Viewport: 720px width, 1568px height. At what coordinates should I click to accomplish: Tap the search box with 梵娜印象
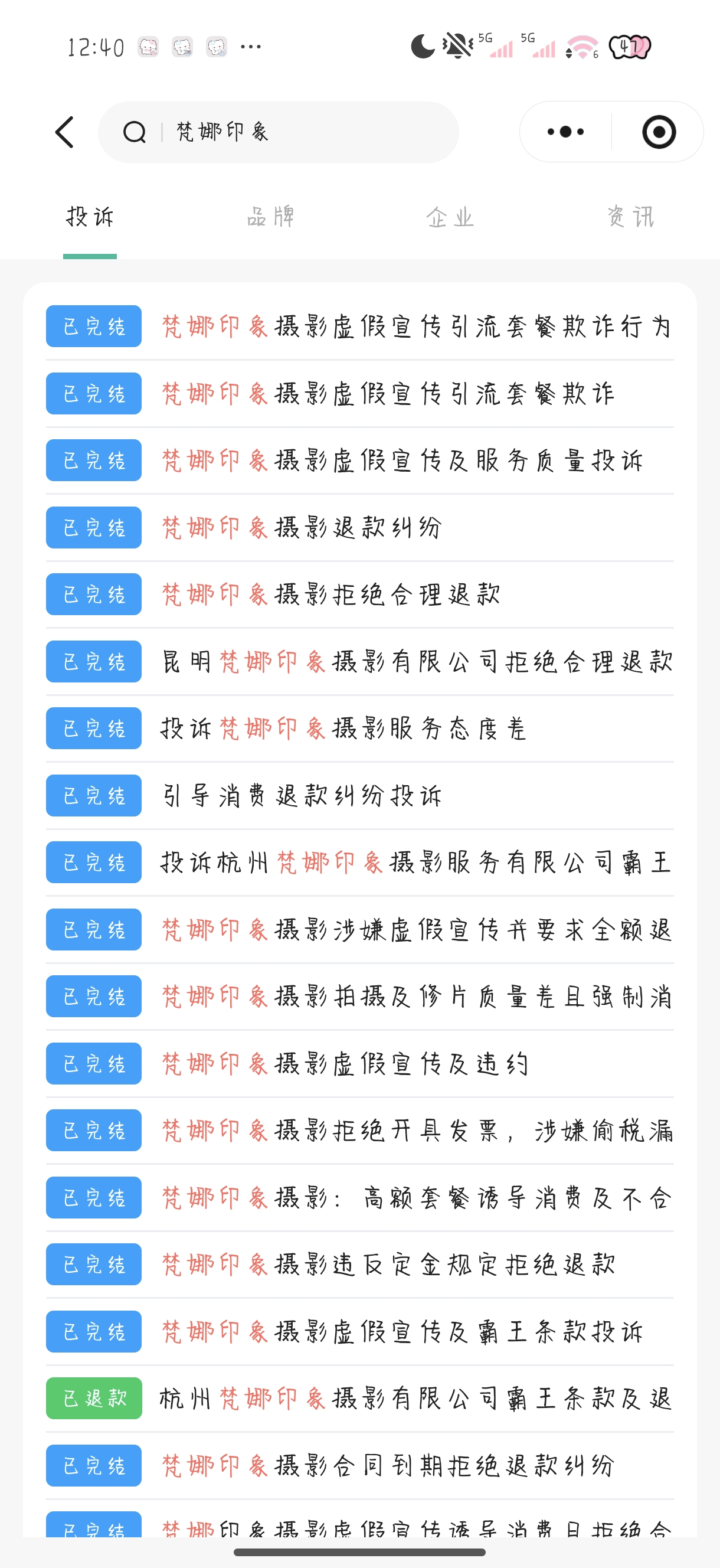pyautogui.click(x=278, y=132)
